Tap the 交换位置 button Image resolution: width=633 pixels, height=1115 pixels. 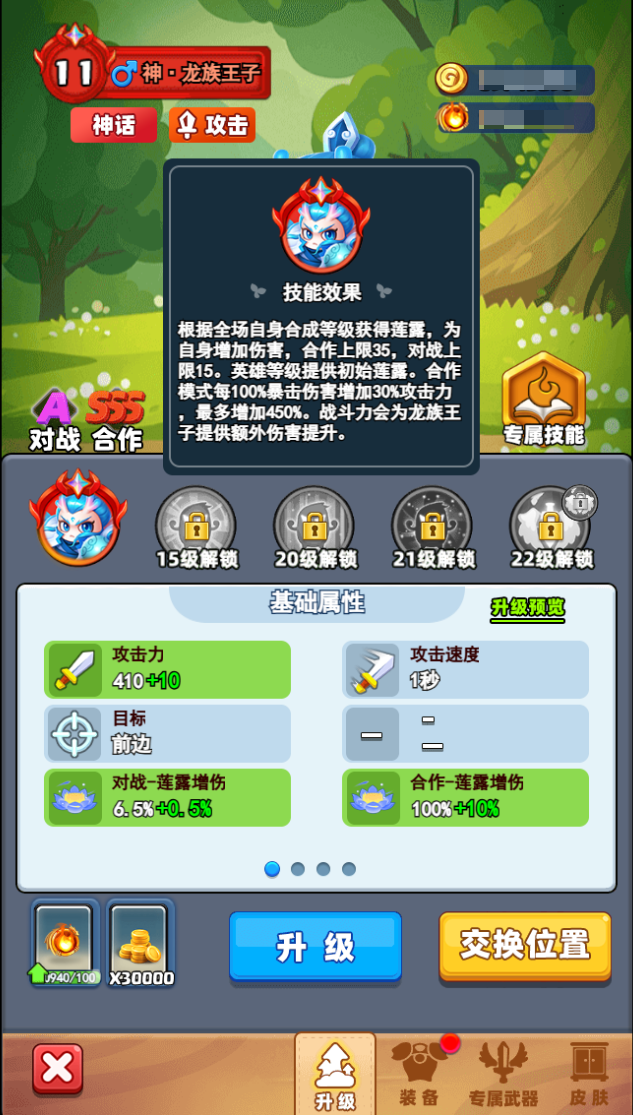click(x=525, y=944)
